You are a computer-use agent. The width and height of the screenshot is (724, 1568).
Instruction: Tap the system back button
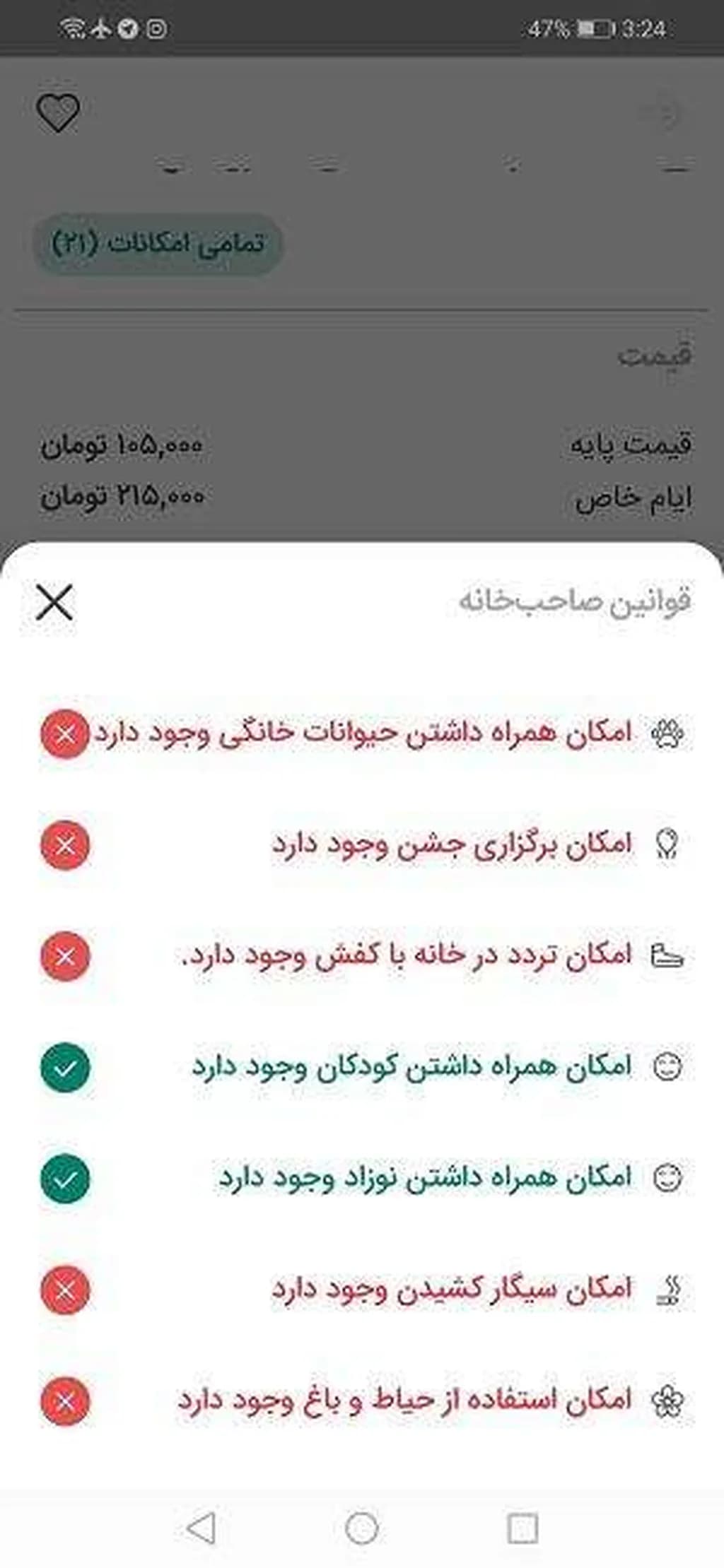(x=202, y=1528)
